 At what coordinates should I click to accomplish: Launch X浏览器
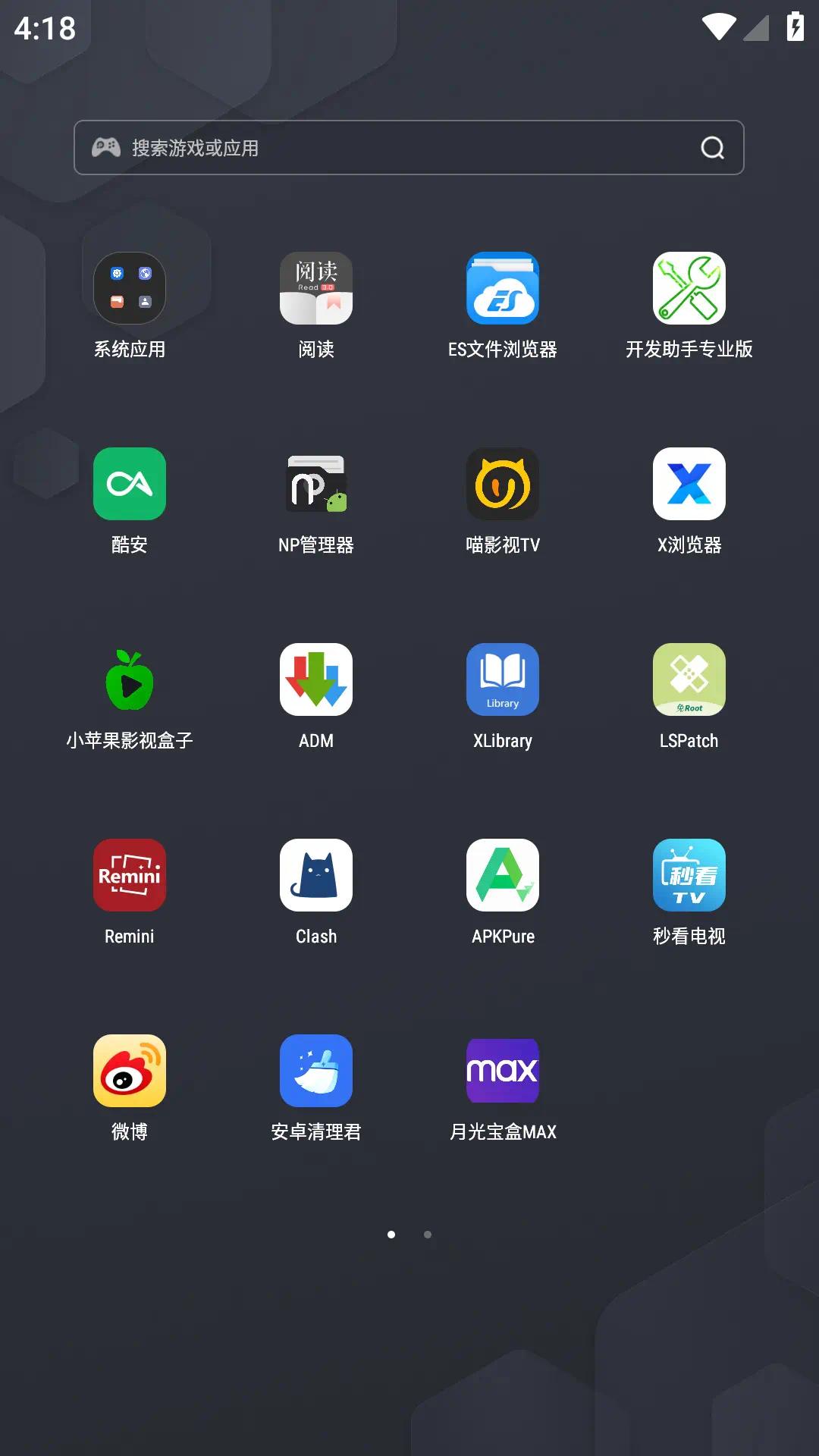pos(689,484)
